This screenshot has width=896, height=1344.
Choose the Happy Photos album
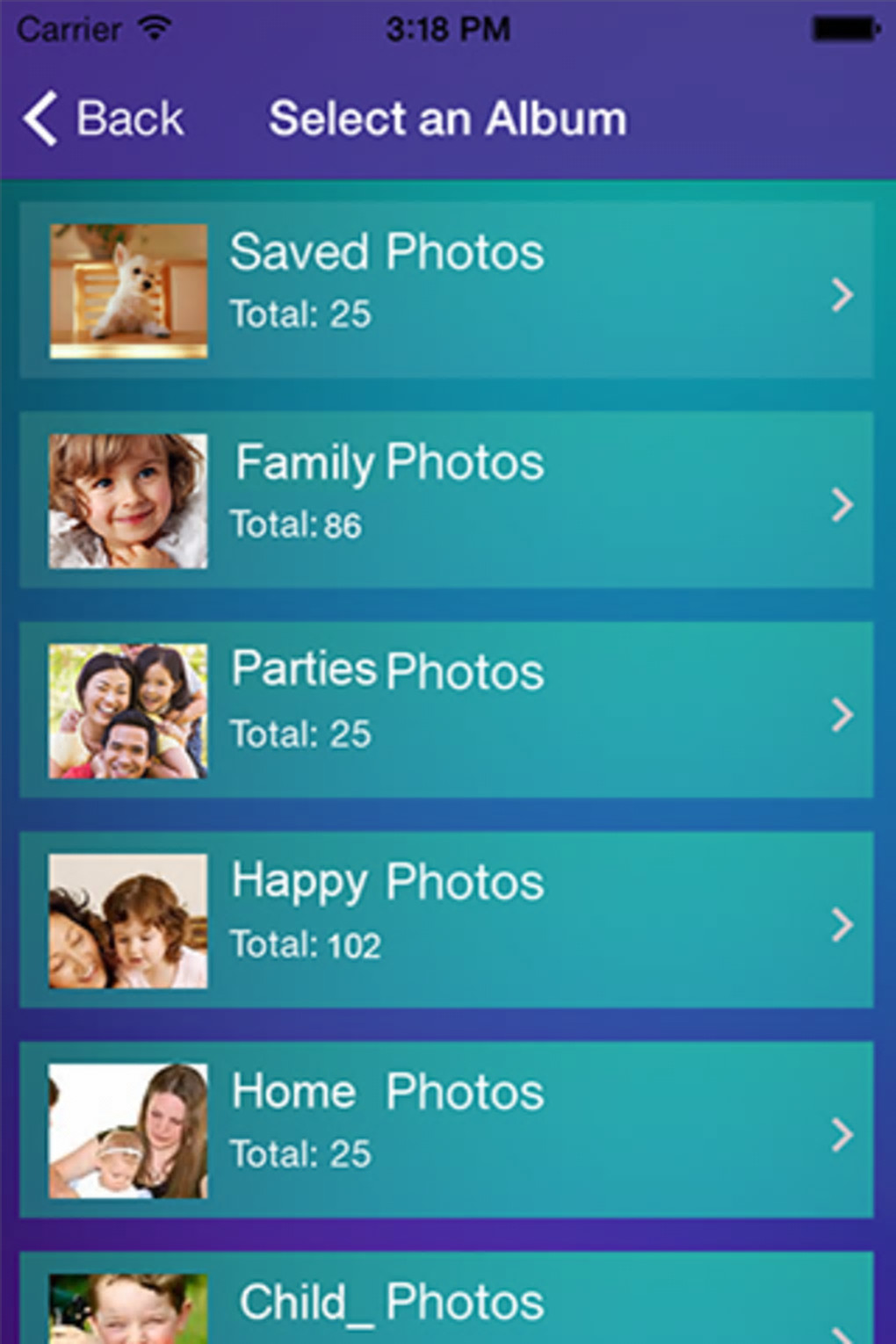[x=446, y=920]
